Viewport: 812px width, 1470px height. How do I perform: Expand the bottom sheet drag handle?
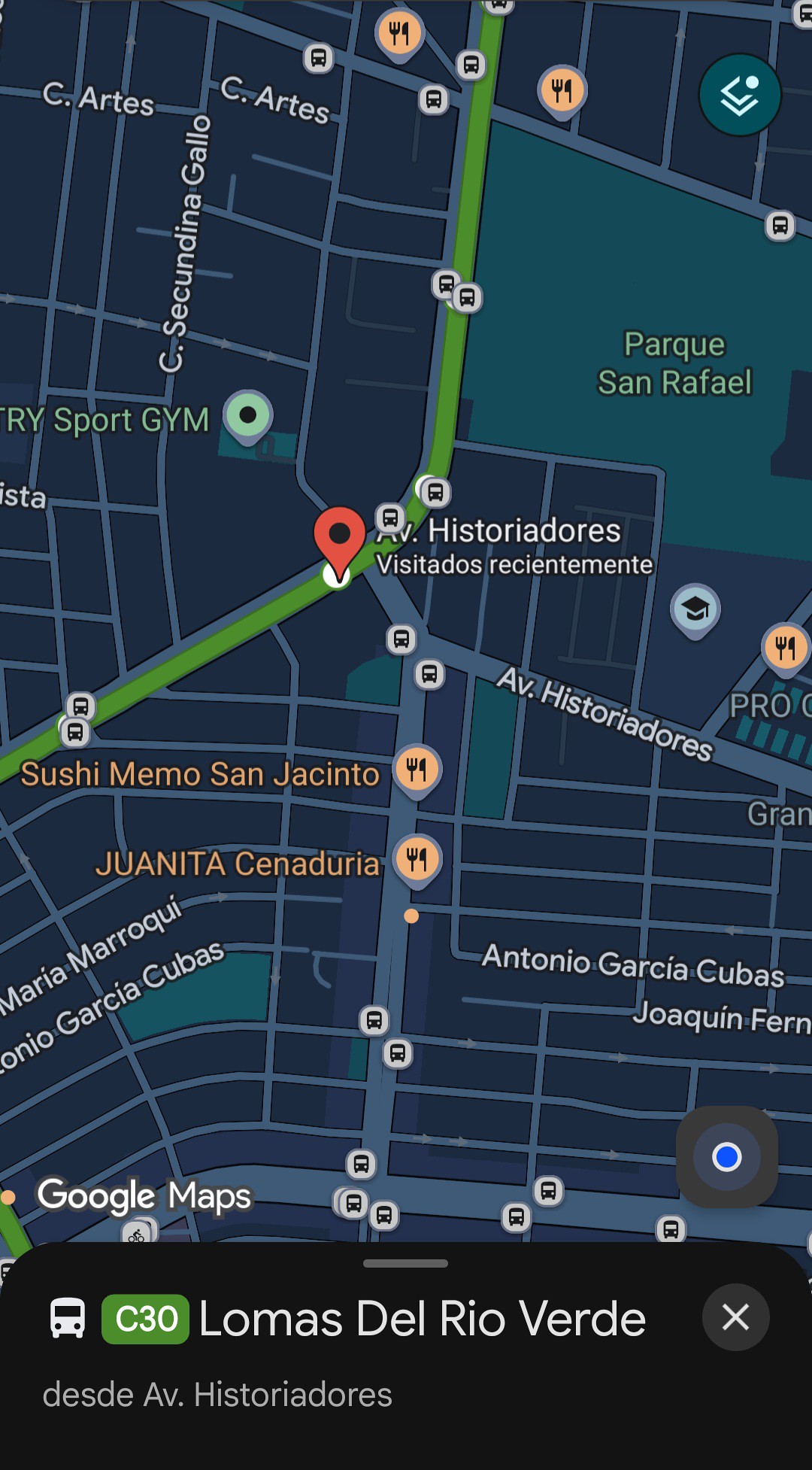(405, 1263)
